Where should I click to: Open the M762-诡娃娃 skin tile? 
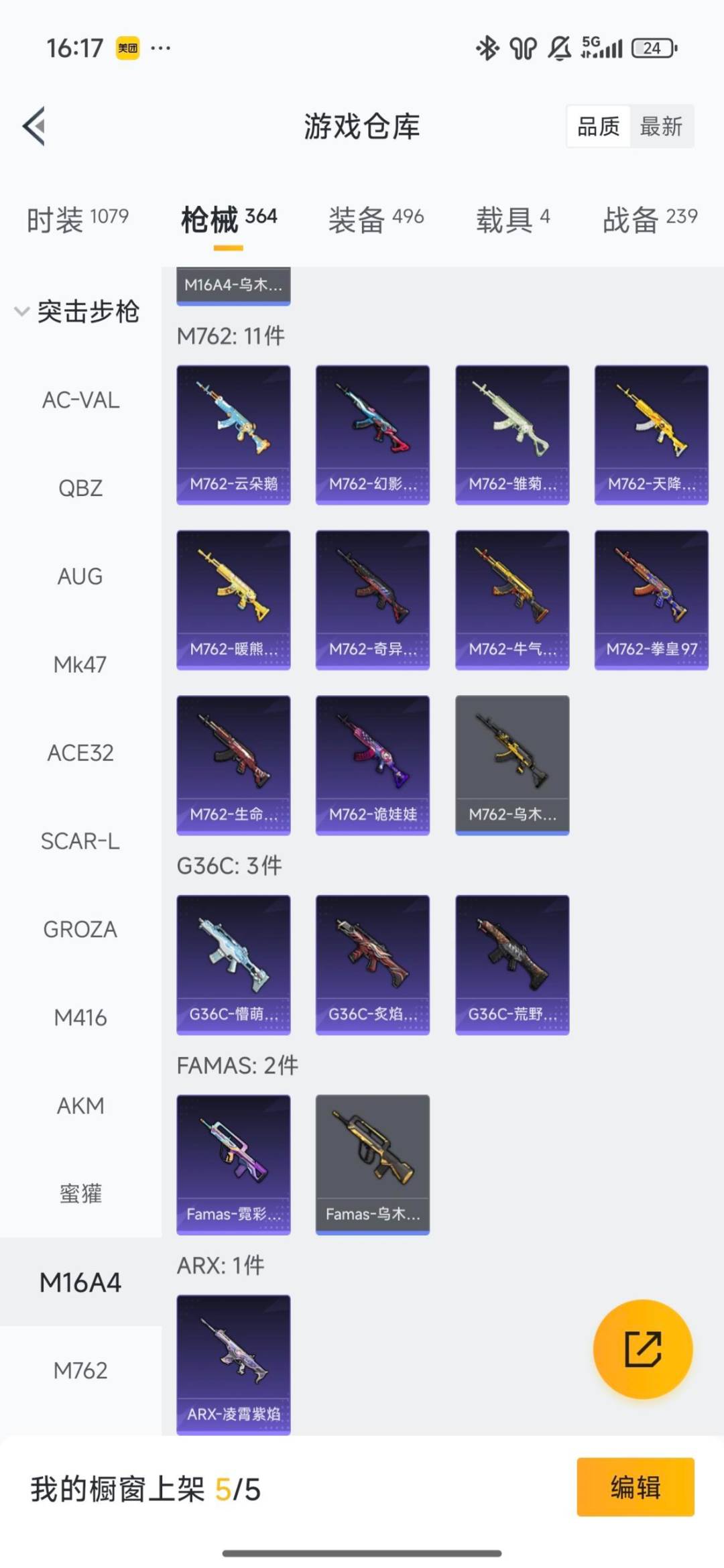(373, 764)
